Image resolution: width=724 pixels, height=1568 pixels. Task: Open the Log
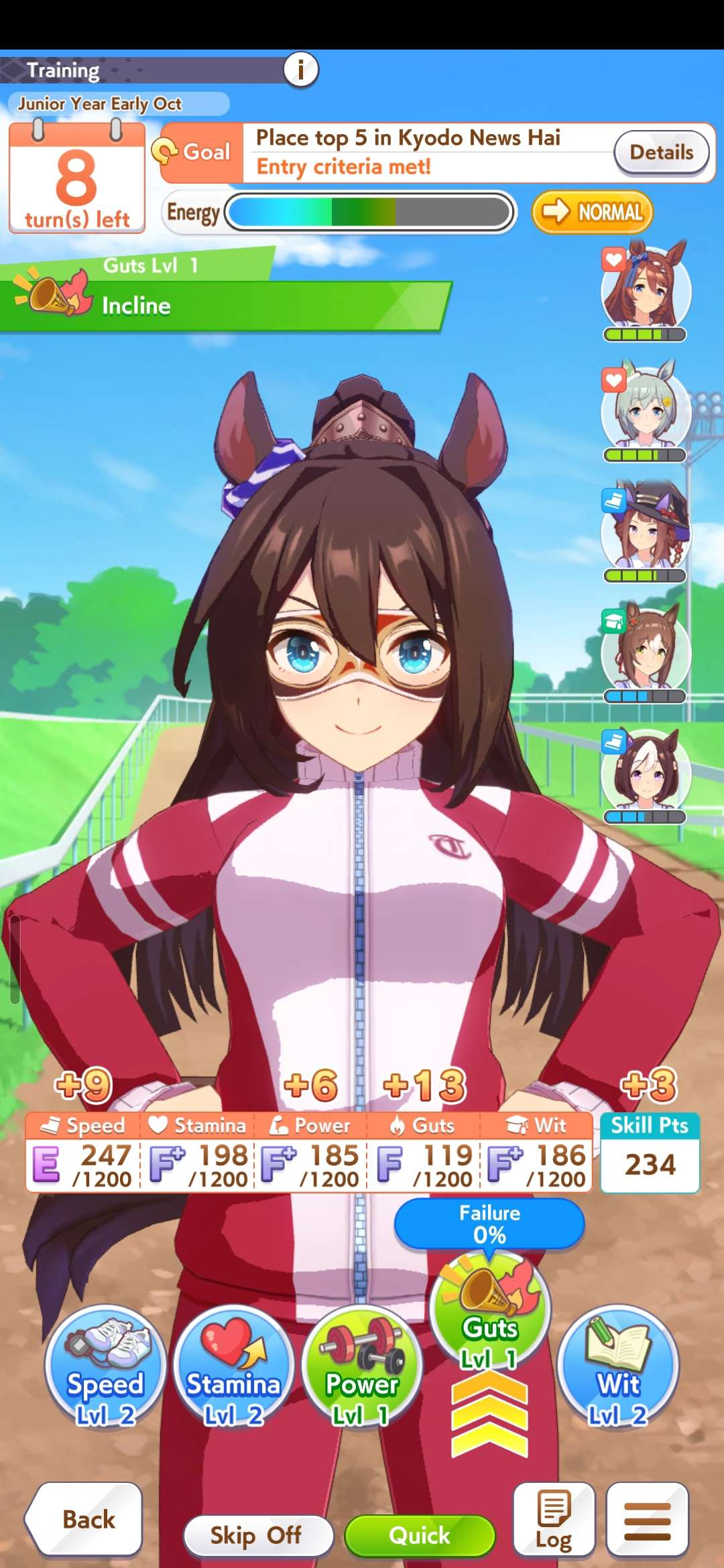click(554, 1519)
